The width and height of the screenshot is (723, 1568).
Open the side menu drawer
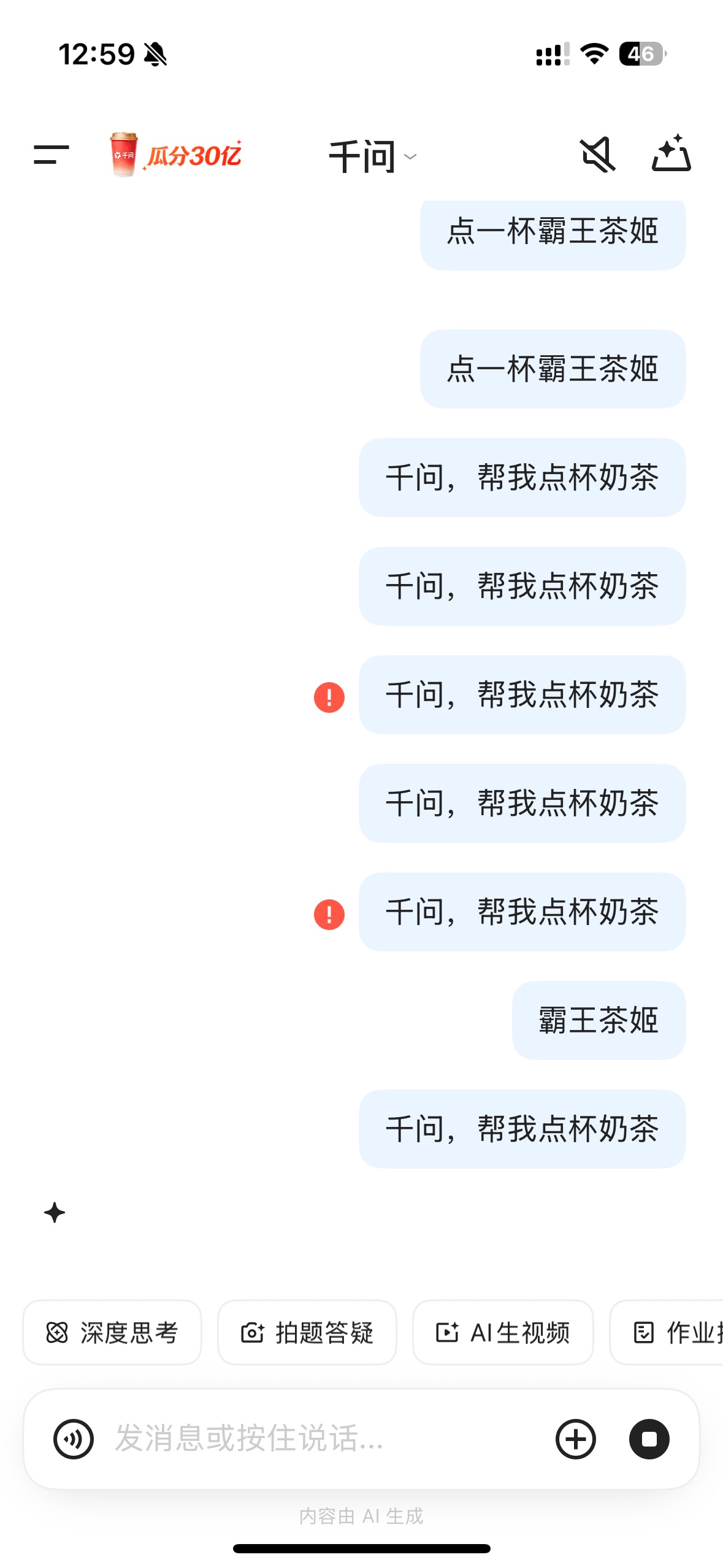tap(51, 155)
